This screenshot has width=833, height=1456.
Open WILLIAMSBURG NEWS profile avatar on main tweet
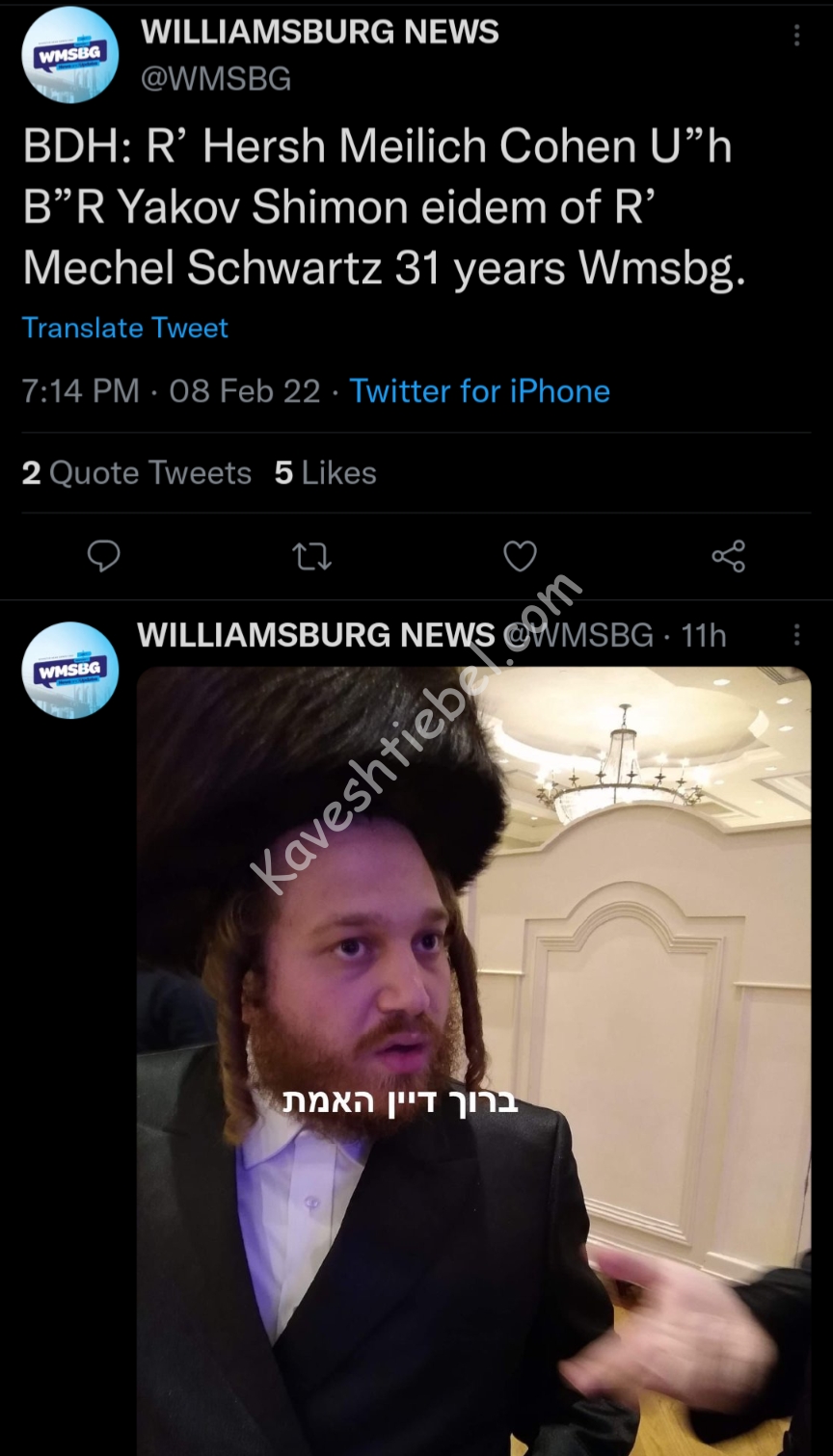coord(70,55)
